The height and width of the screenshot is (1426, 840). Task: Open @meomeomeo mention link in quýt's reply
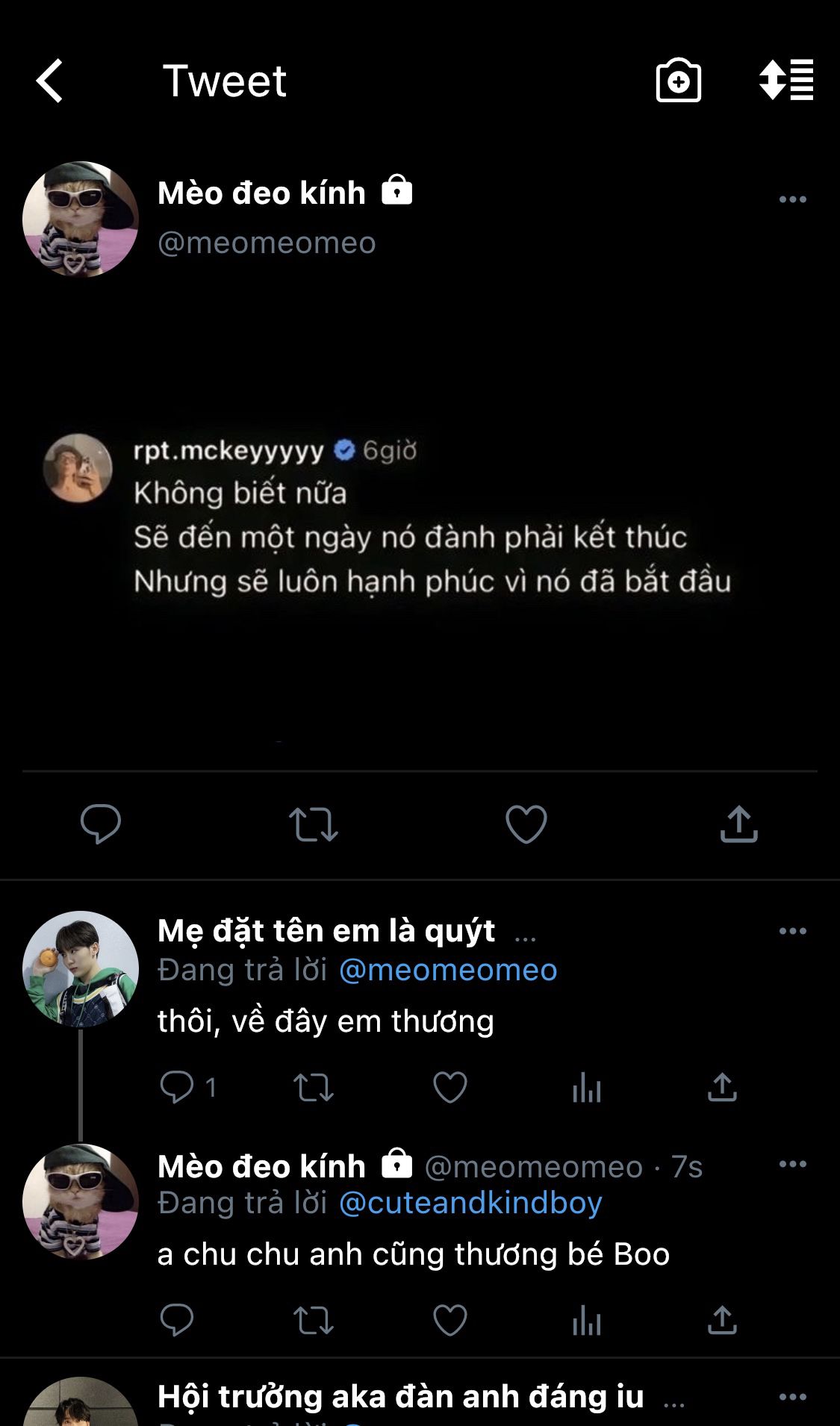[x=448, y=970]
